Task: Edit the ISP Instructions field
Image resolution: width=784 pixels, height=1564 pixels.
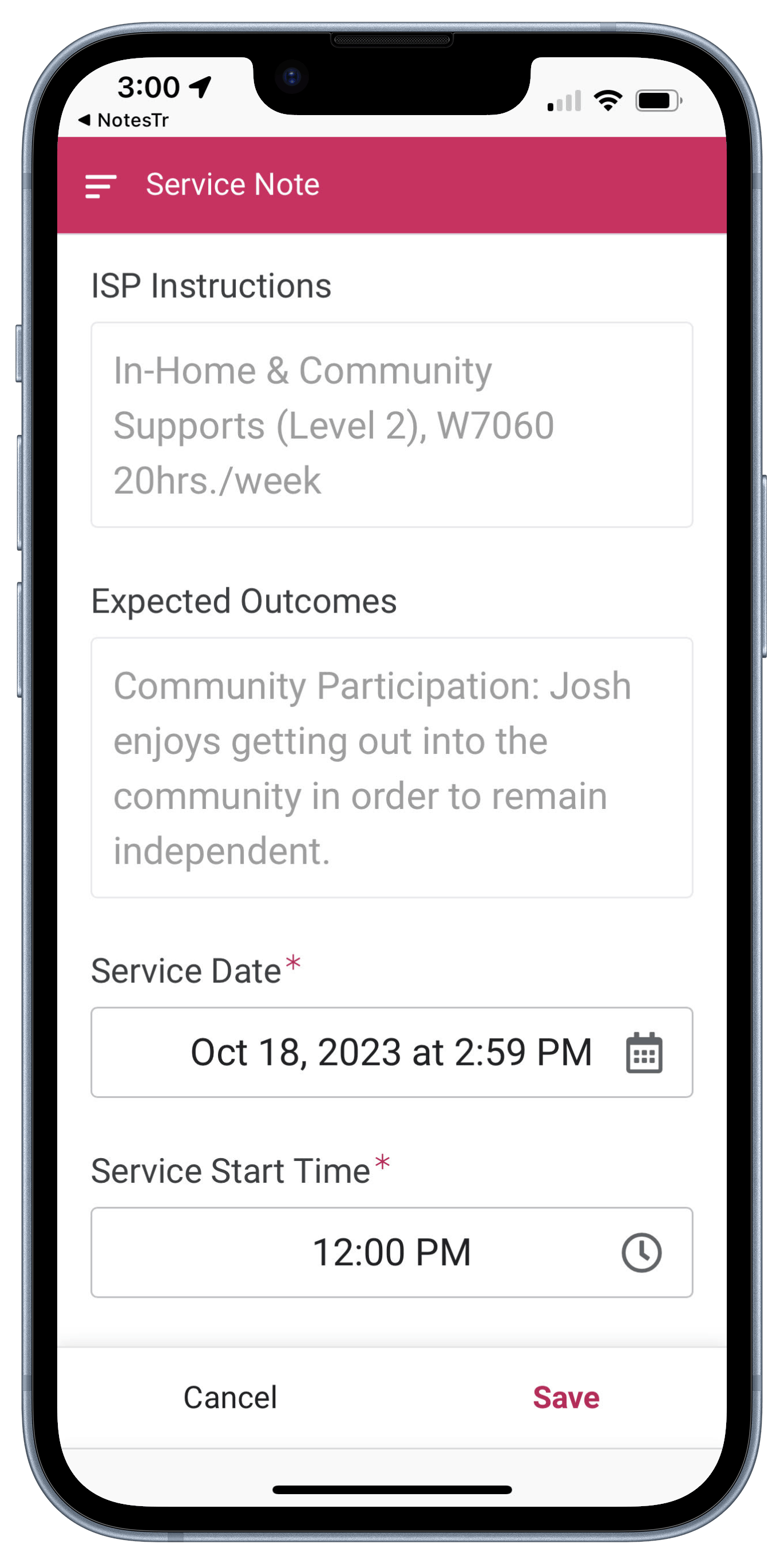Action: 392,425
